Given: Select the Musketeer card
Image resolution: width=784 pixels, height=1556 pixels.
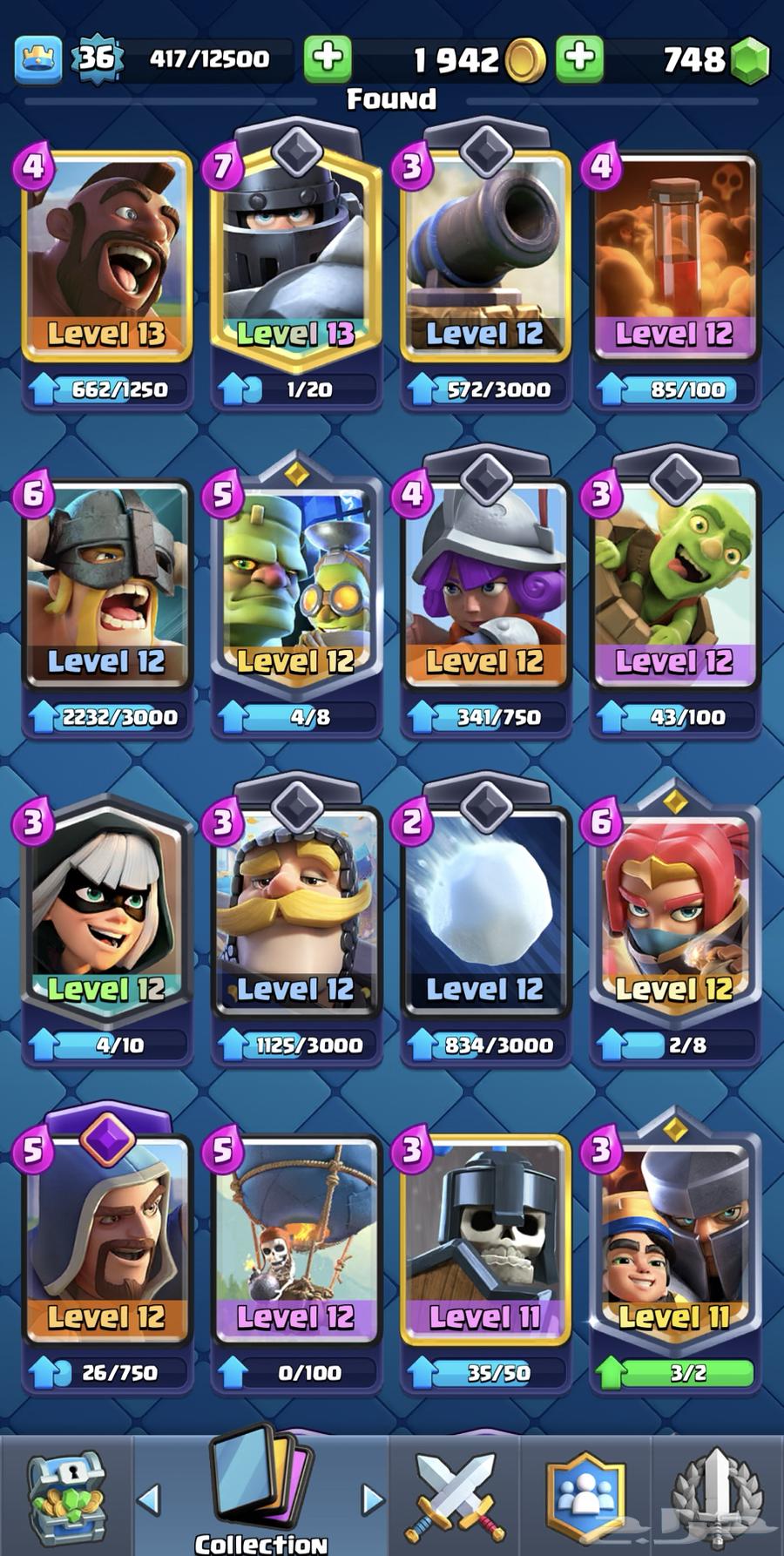Looking at the screenshot, I should click(485, 585).
